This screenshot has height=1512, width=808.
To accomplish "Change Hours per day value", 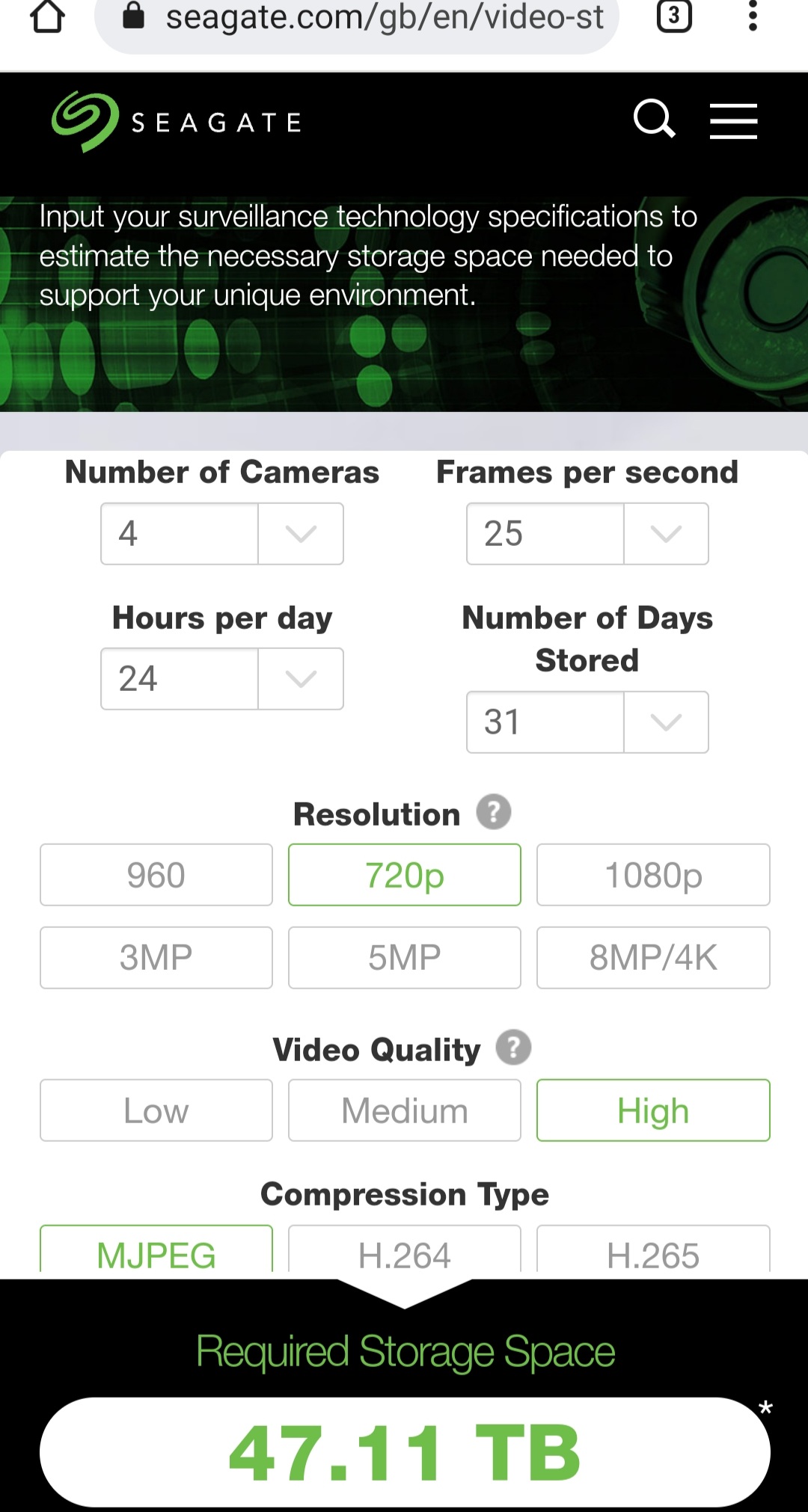I will [x=300, y=679].
